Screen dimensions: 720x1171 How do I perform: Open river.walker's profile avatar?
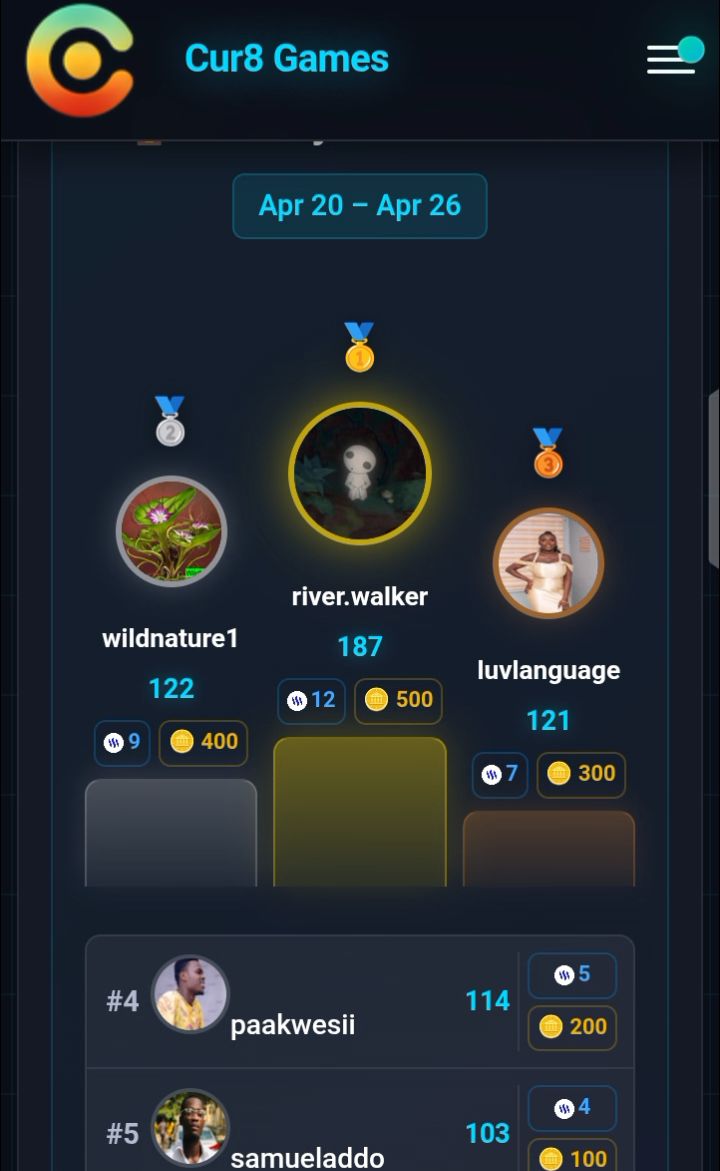[x=360, y=474]
